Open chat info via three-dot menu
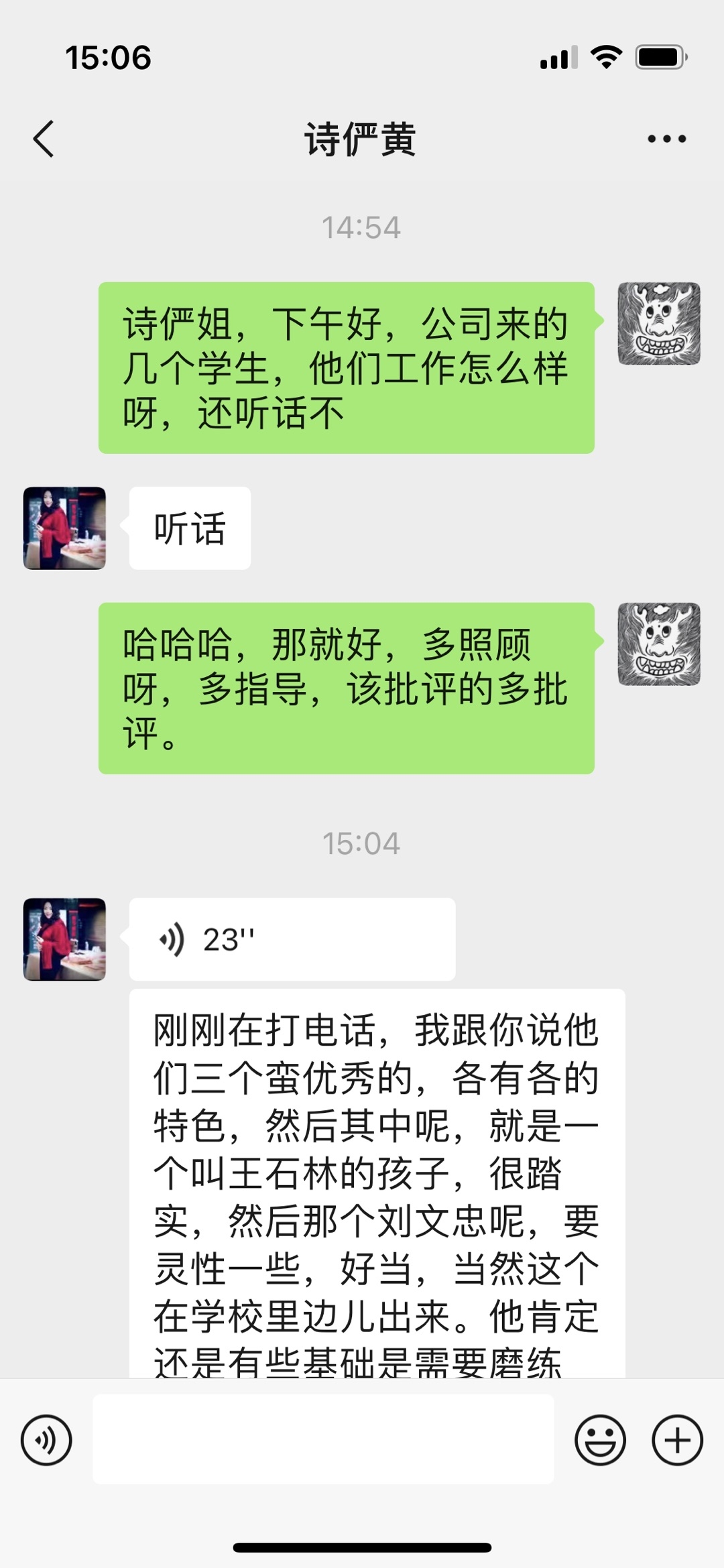The image size is (724, 1568). coord(666,139)
